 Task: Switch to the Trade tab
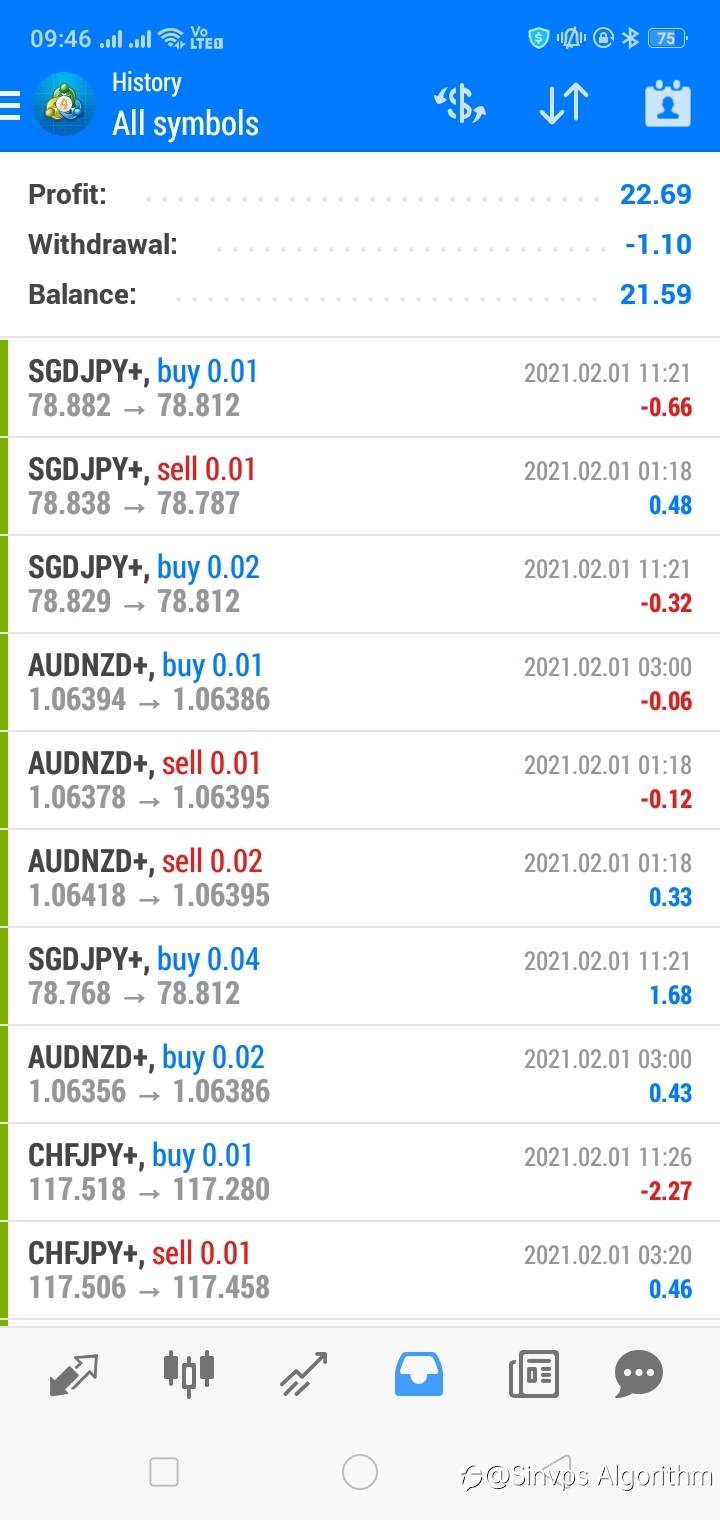click(304, 1373)
